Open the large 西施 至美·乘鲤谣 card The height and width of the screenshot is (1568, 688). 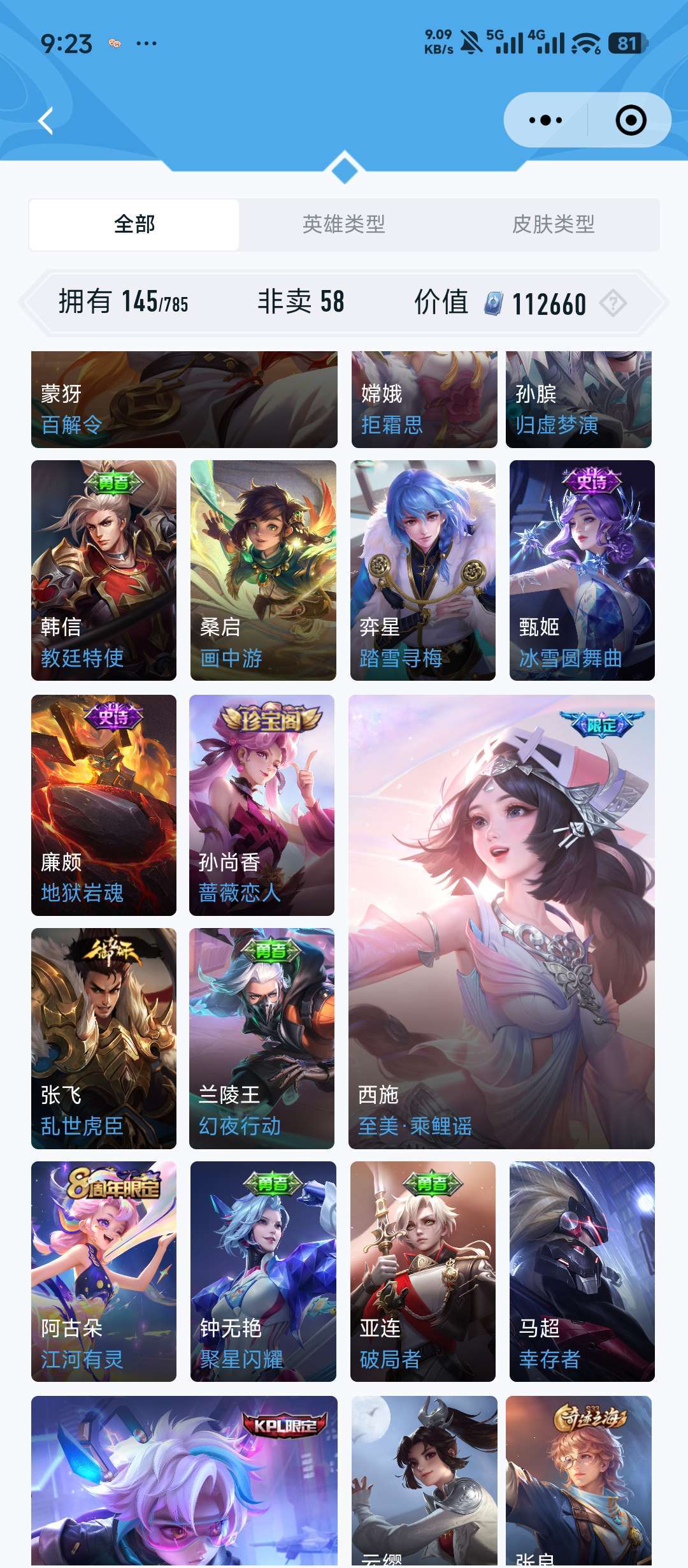[501, 922]
